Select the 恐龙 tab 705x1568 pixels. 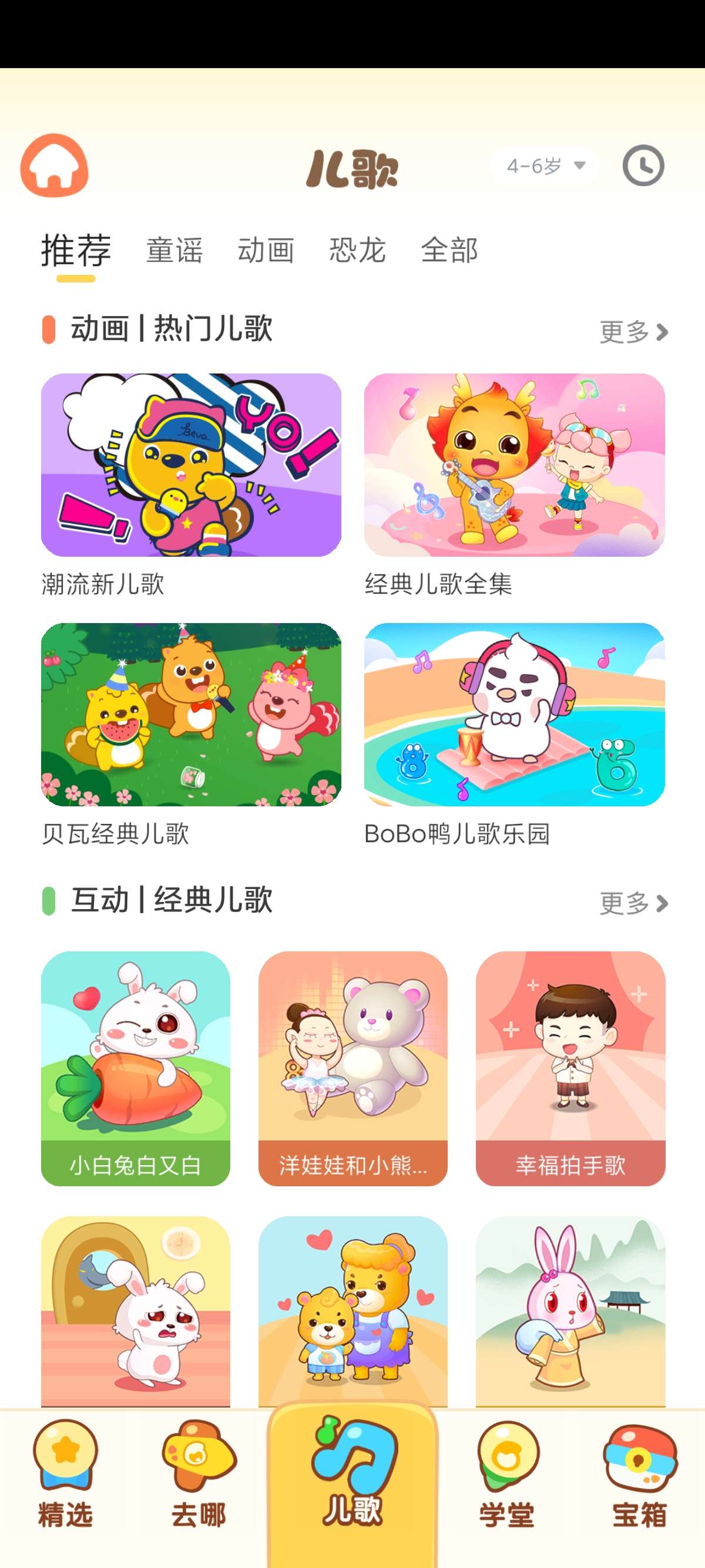tap(357, 250)
